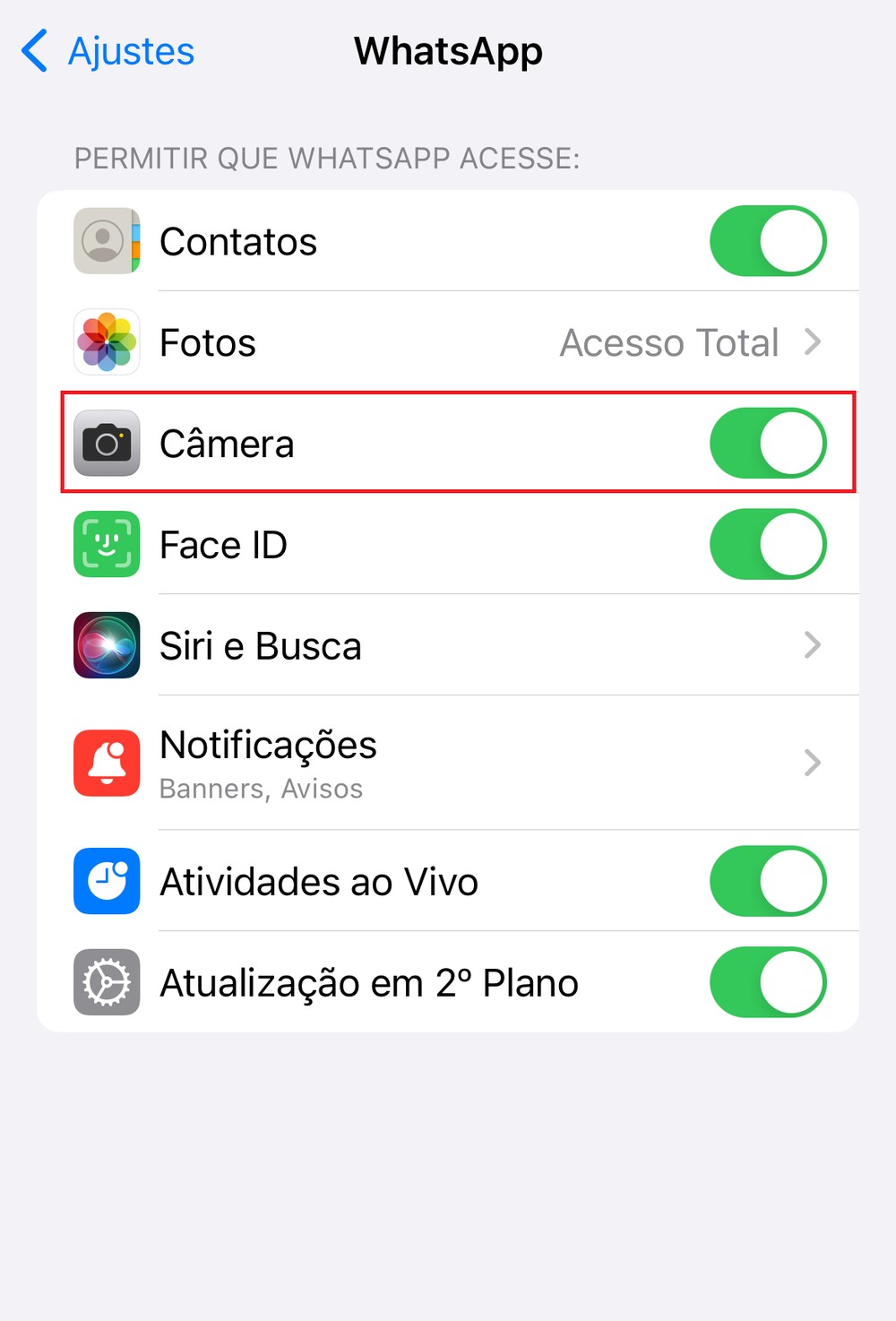Tap the Contatos app icon
The image size is (896, 1321).
(106, 240)
